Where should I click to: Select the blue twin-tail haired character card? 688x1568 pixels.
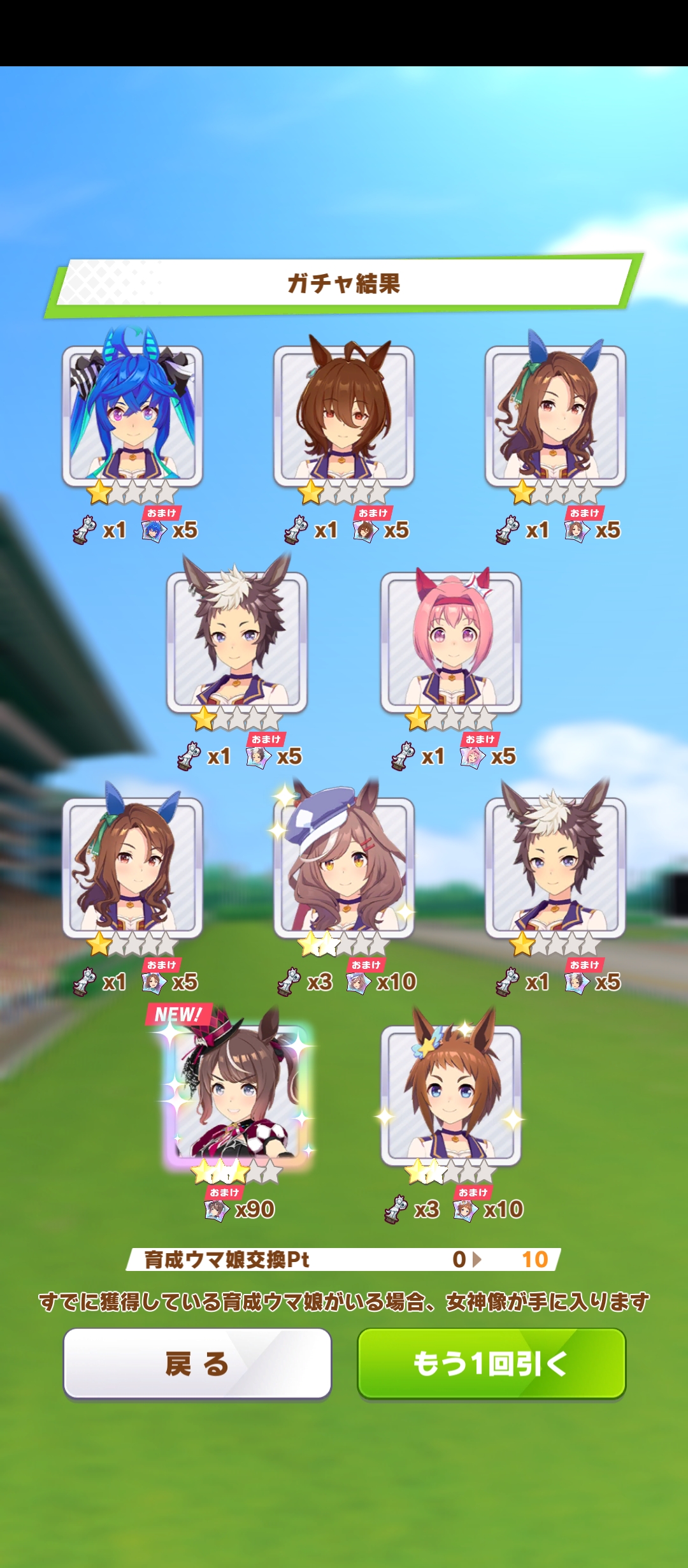(133, 416)
